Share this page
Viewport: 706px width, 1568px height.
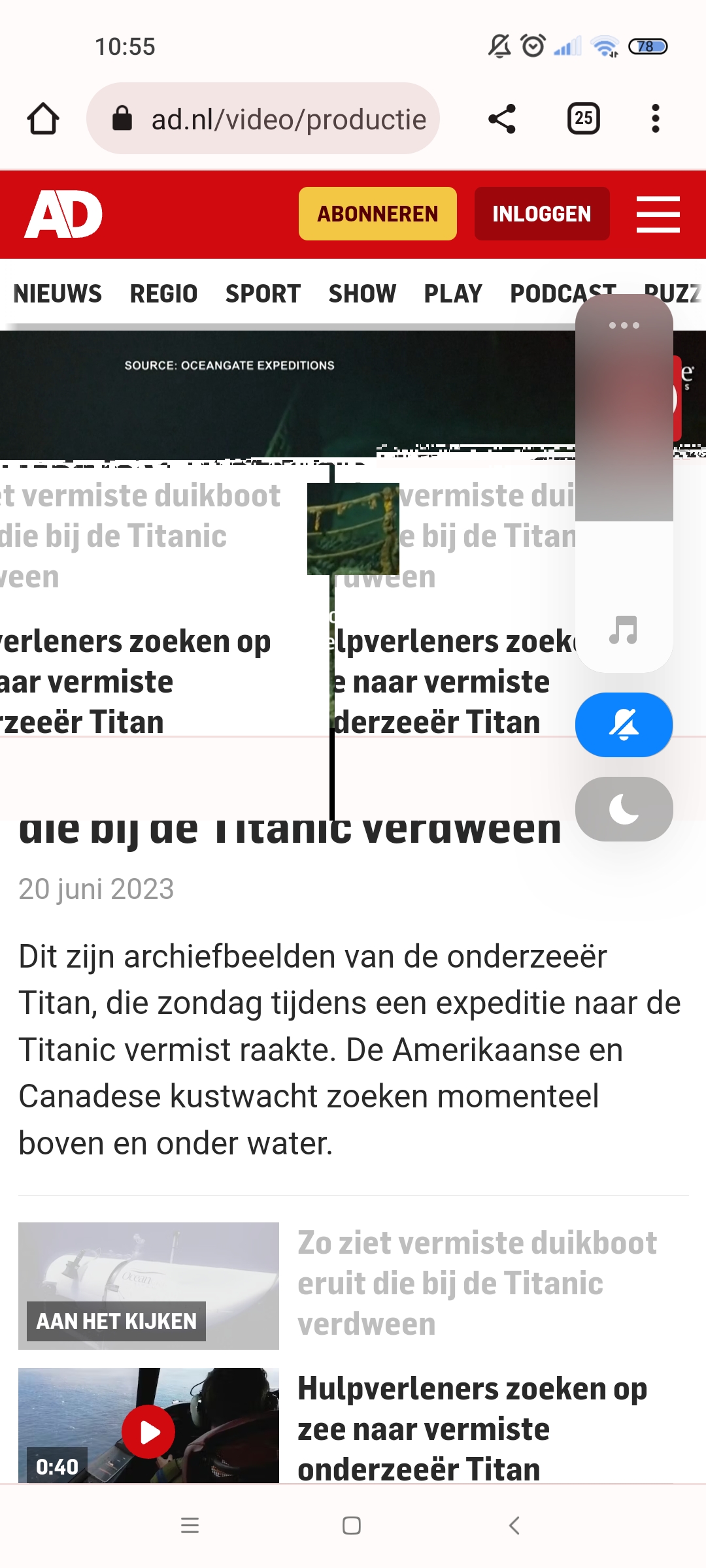click(x=502, y=119)
